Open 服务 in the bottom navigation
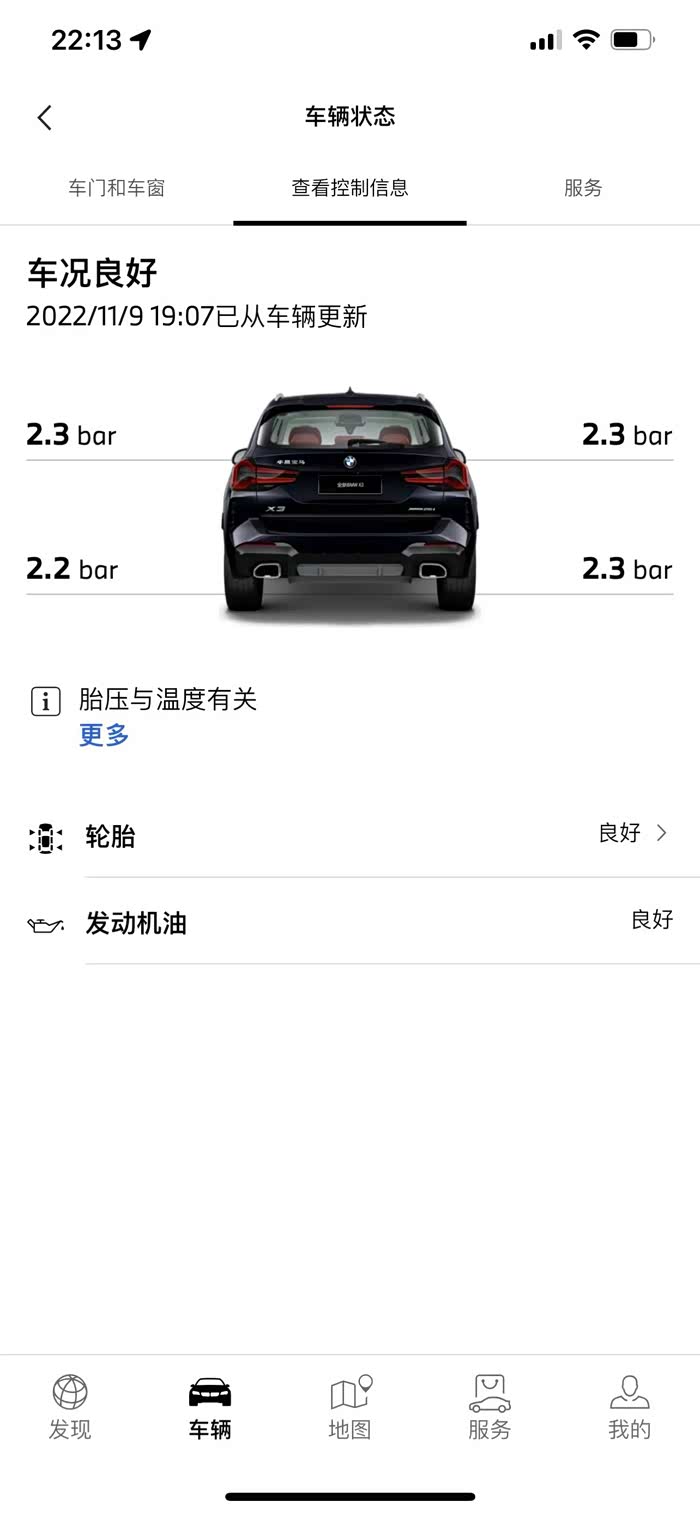 (490, 1407)
